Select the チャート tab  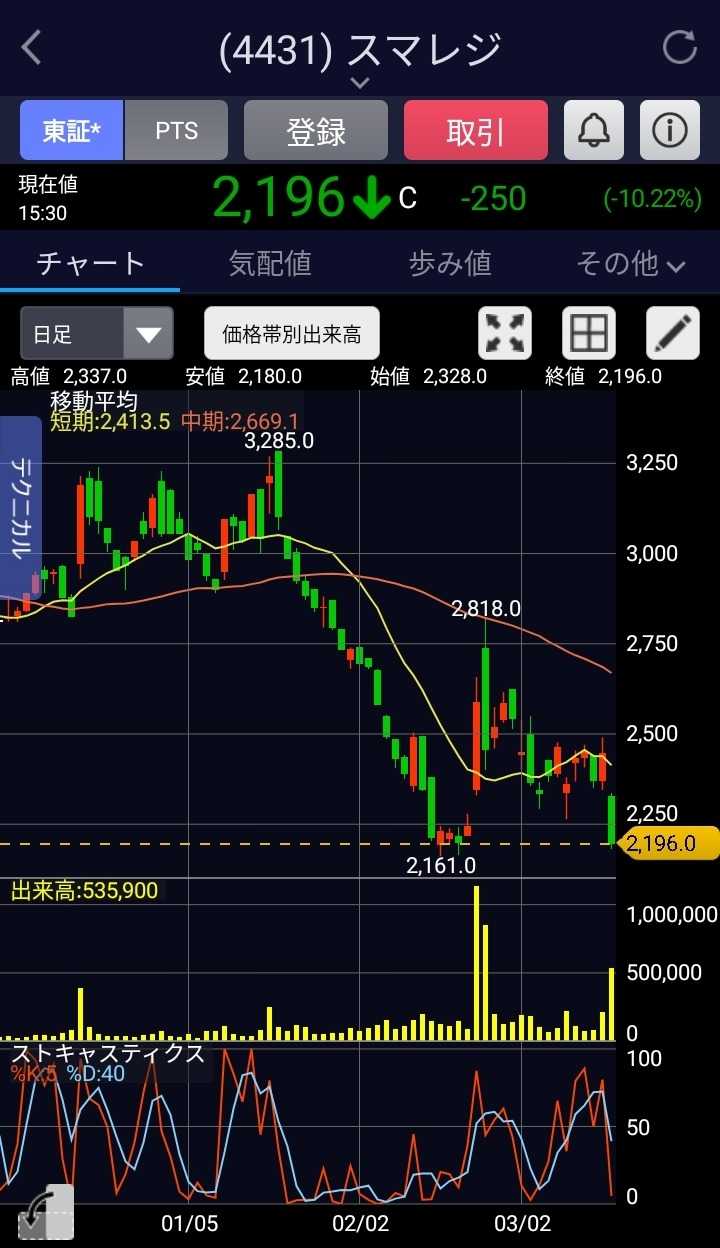[x=90, y=263]
